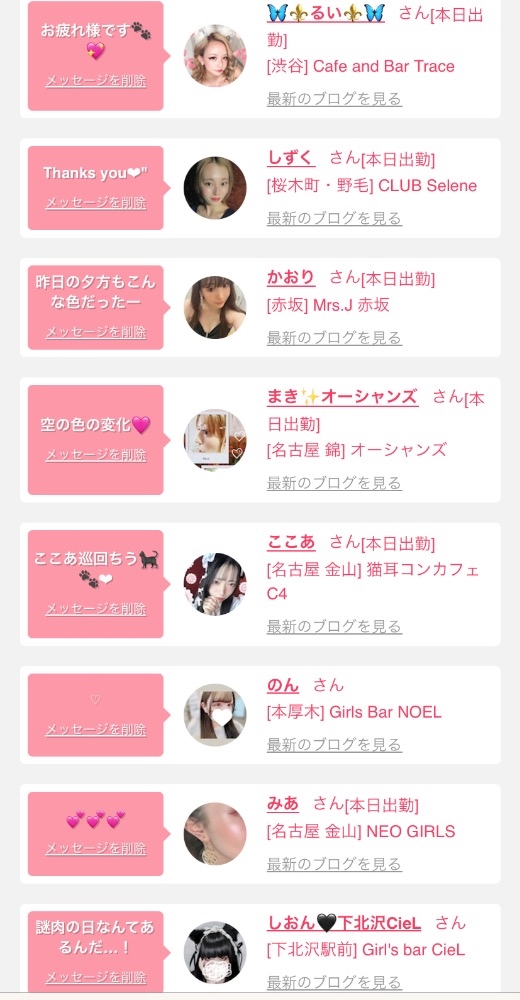Delete the 昨日の夕方もこんな色だったー message
The width and height of the screenshot is (520, 1000).
[x=96, y=332]
